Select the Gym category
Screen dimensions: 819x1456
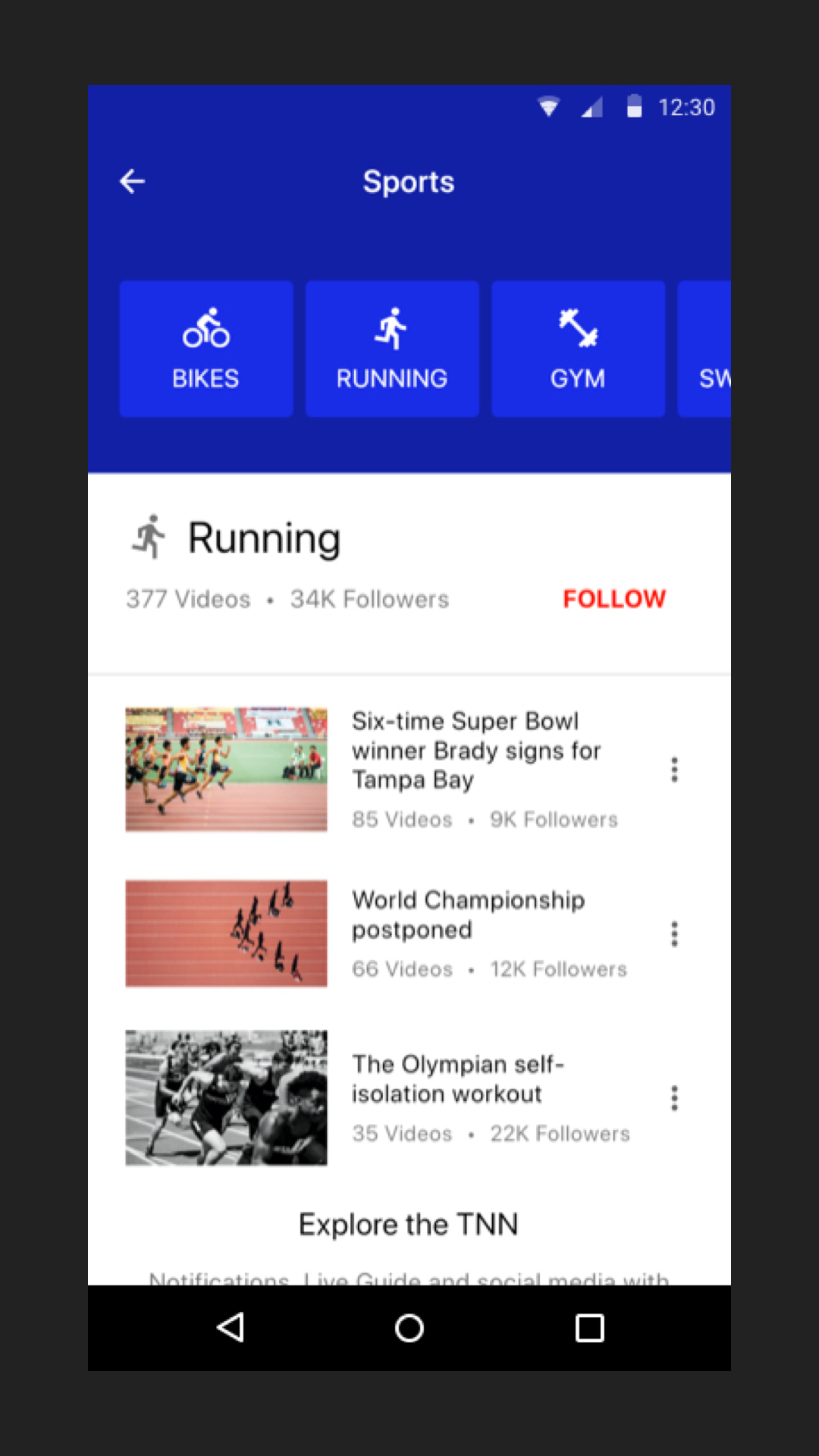click(578, 349)
